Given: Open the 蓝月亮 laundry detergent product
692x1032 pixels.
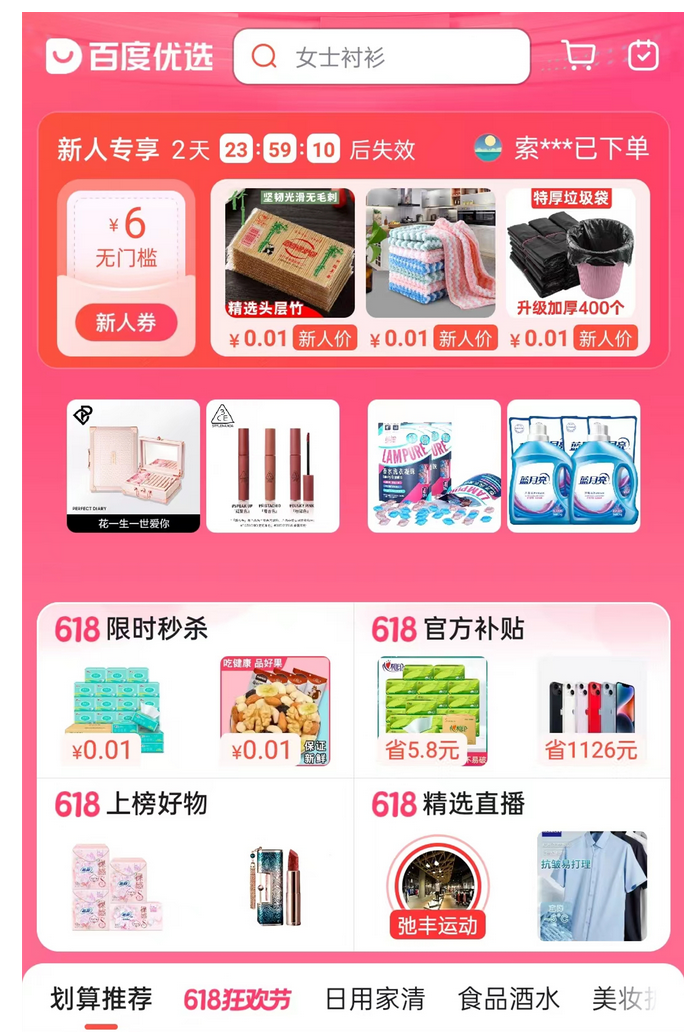Looking at the screenshot, I should click(x=573, y=466).
